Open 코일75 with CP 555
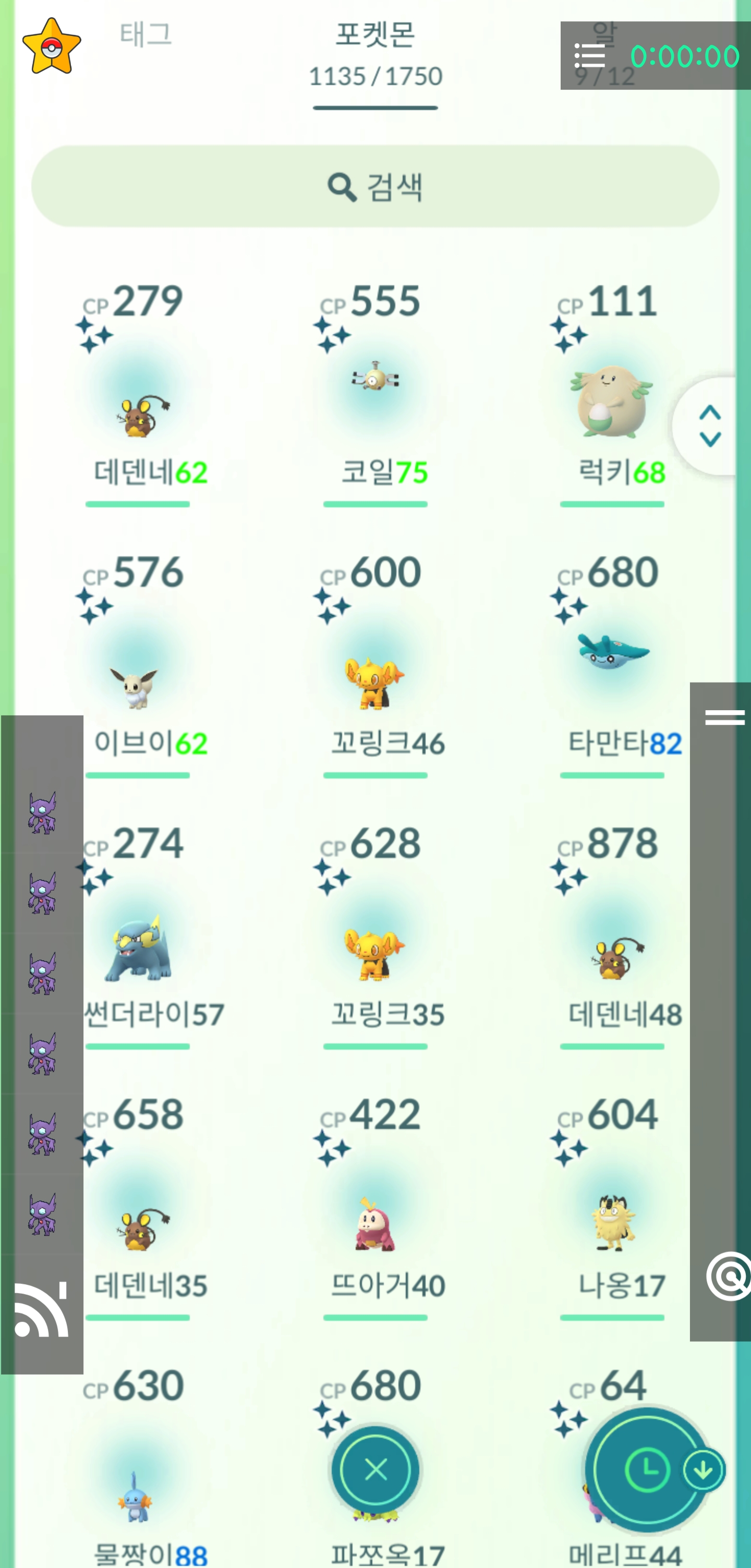The height and width of the screenshot is (1568, 751). [x=375, y=390]
